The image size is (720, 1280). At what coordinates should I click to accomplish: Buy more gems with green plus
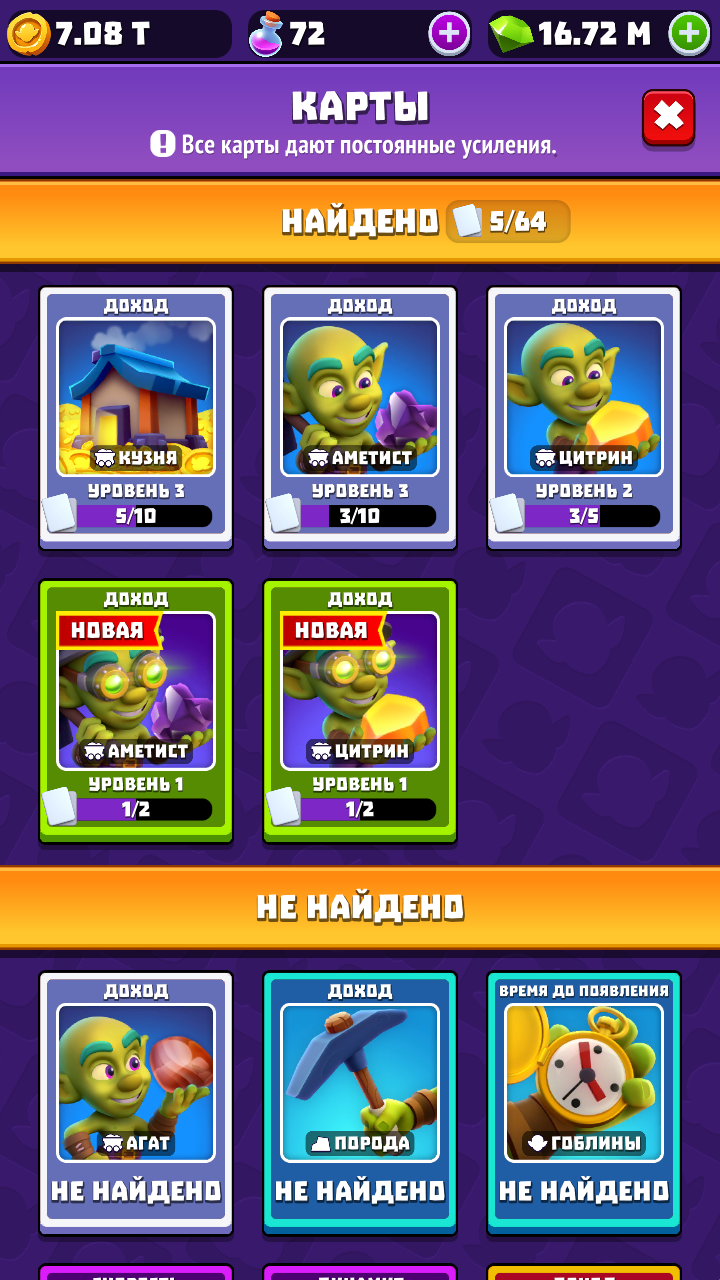689,34
